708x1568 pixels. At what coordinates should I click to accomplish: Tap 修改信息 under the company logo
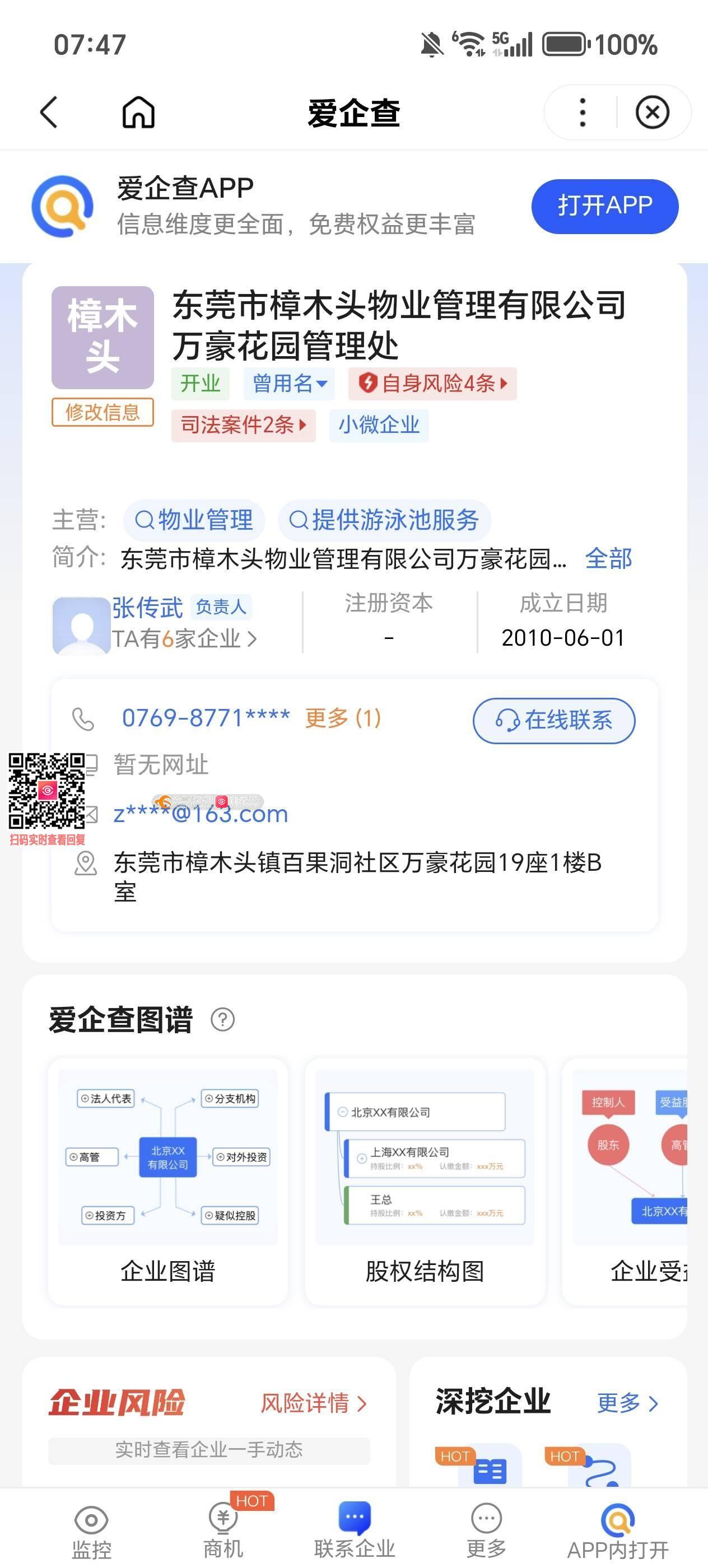pos(103,412)
